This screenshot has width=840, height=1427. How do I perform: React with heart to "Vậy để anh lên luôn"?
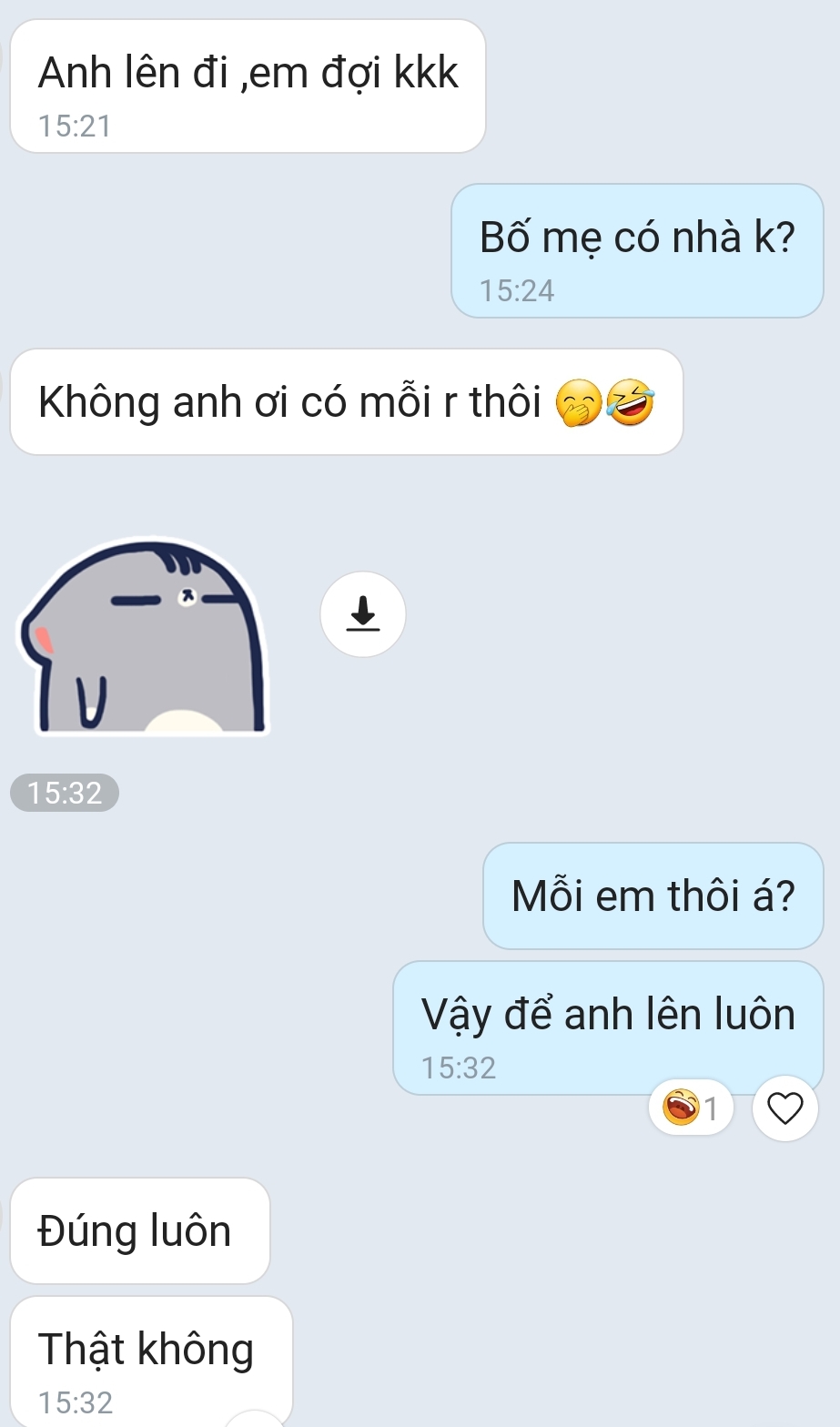click(785, 1108)
